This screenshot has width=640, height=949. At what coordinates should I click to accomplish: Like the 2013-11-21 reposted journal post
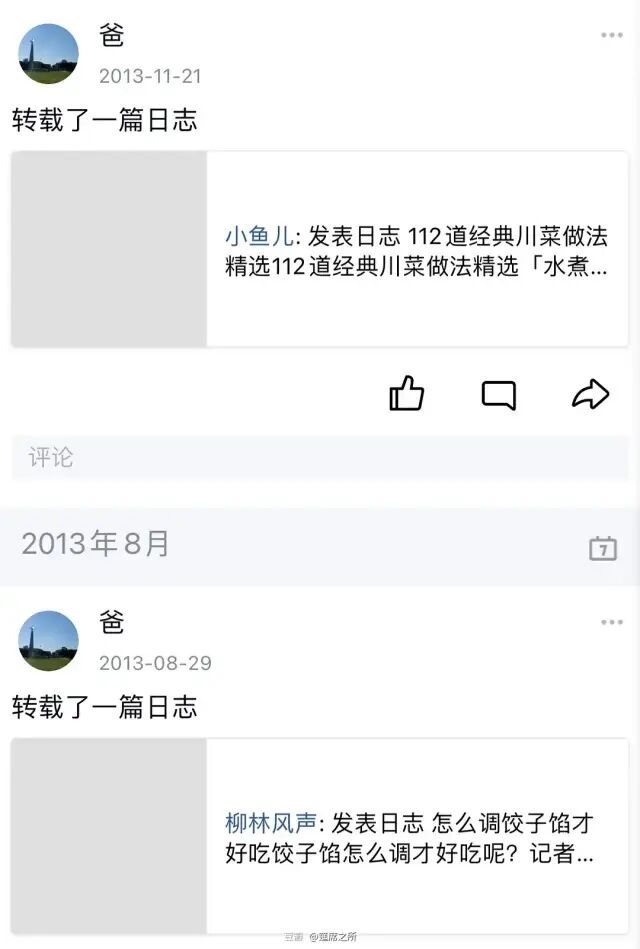point(406,393)
